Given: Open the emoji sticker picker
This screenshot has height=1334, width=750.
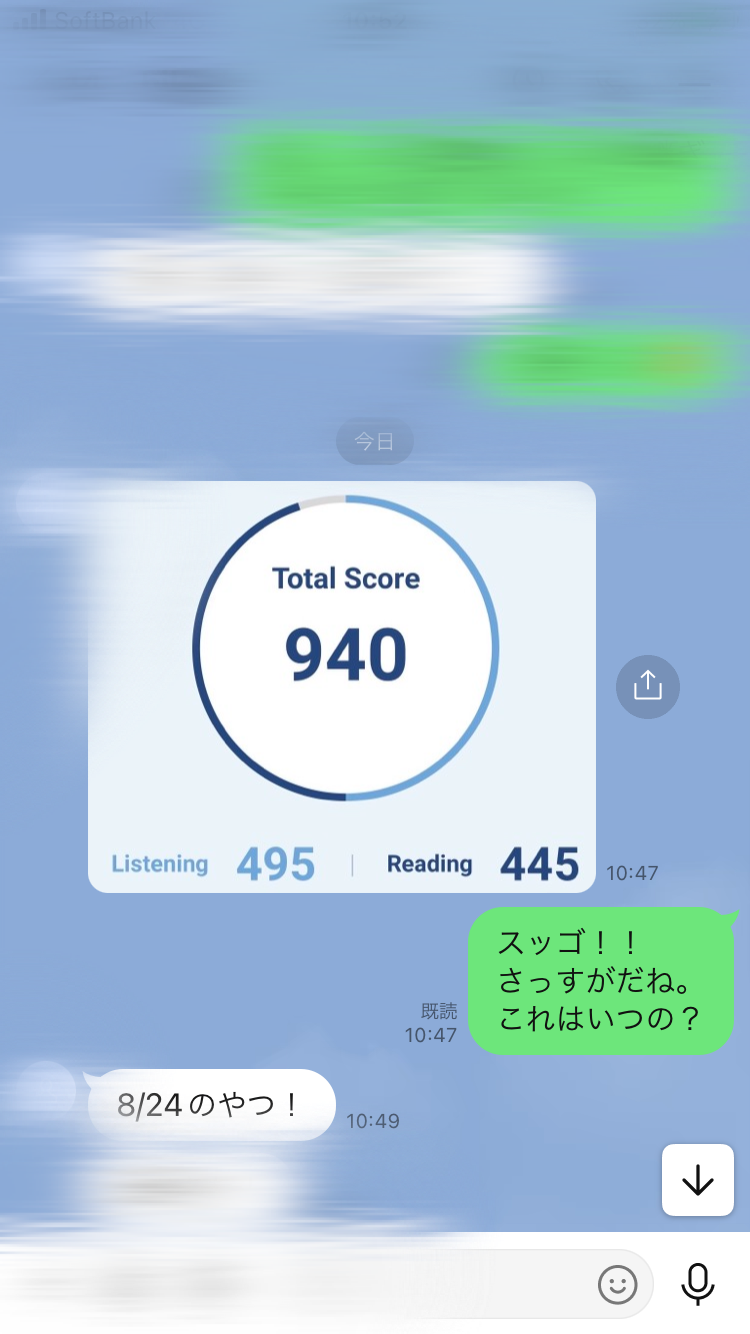Looking at the screenshot, I should (x=618, y=1285).
